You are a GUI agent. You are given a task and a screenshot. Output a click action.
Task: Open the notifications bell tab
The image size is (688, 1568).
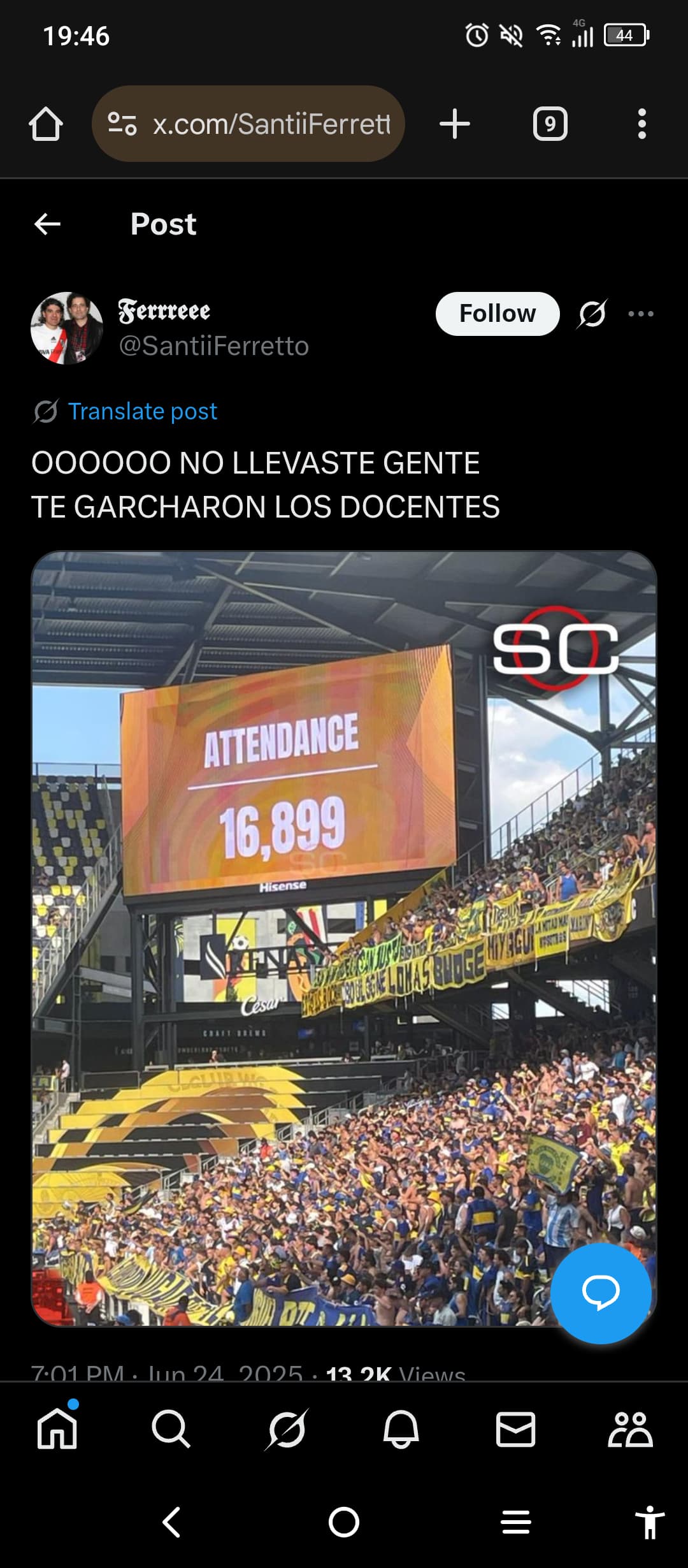[x=401, y=1429]
